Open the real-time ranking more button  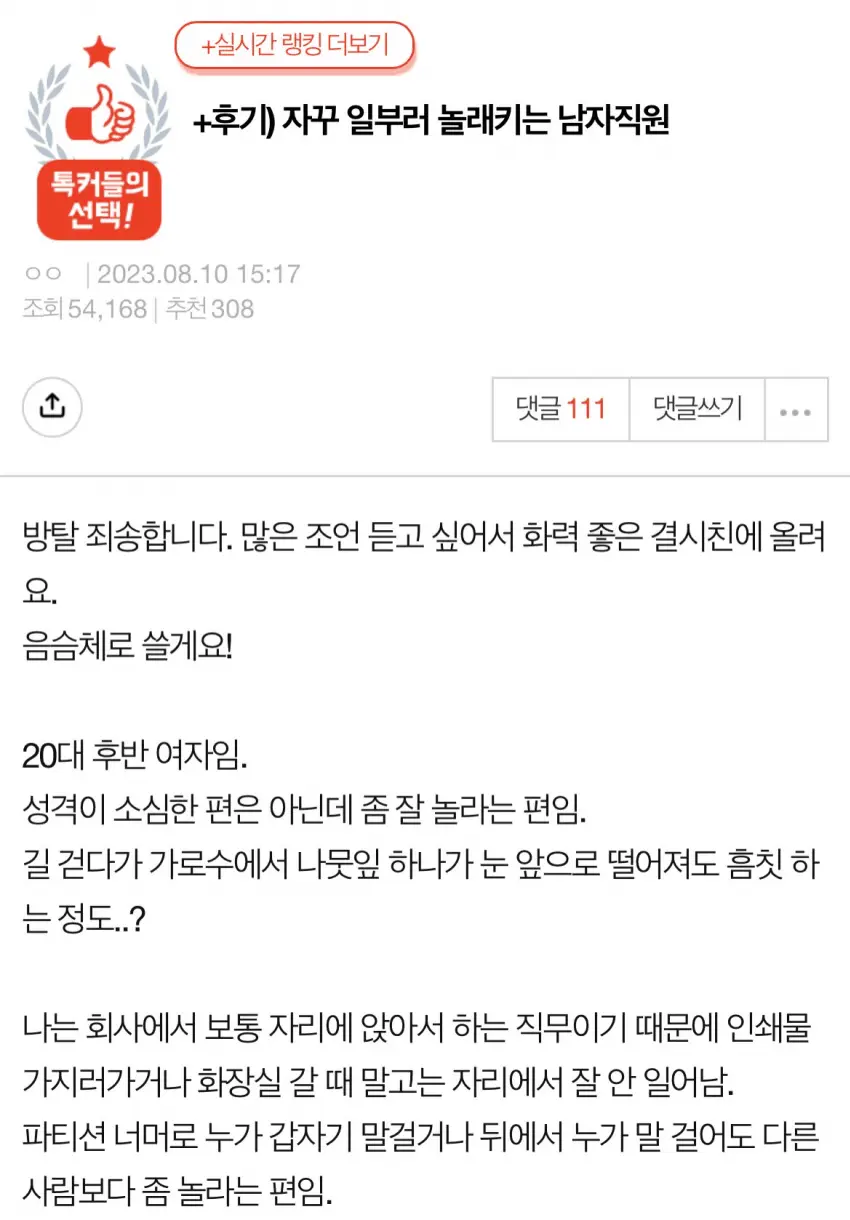[294, 45]
